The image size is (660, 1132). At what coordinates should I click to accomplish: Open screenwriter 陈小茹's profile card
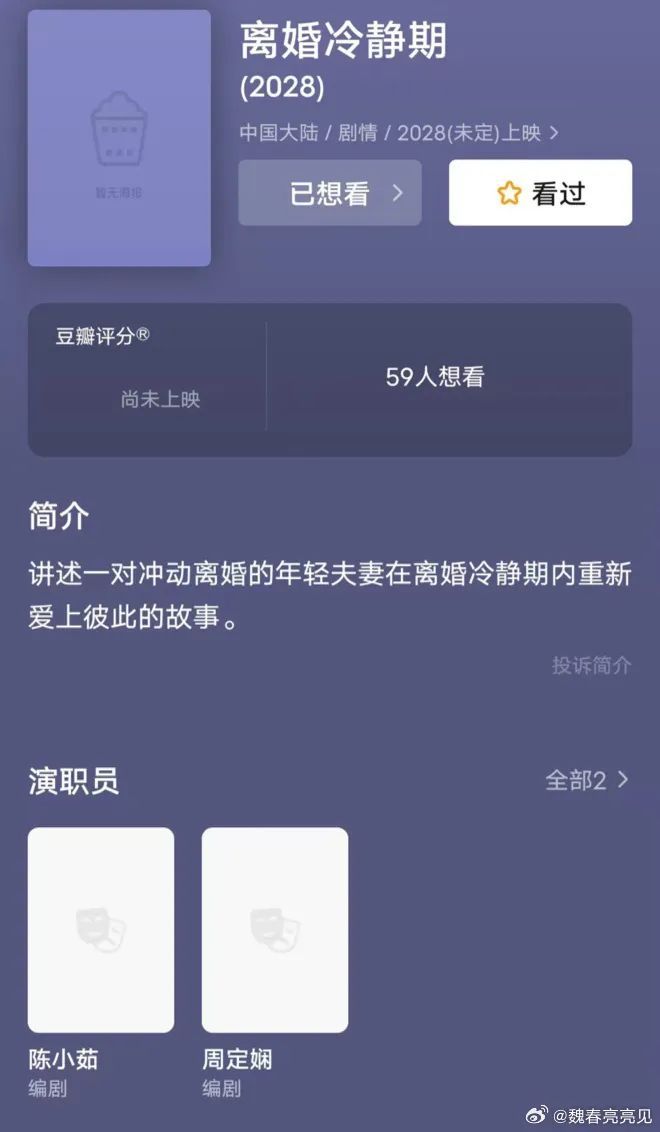point(101,930)
